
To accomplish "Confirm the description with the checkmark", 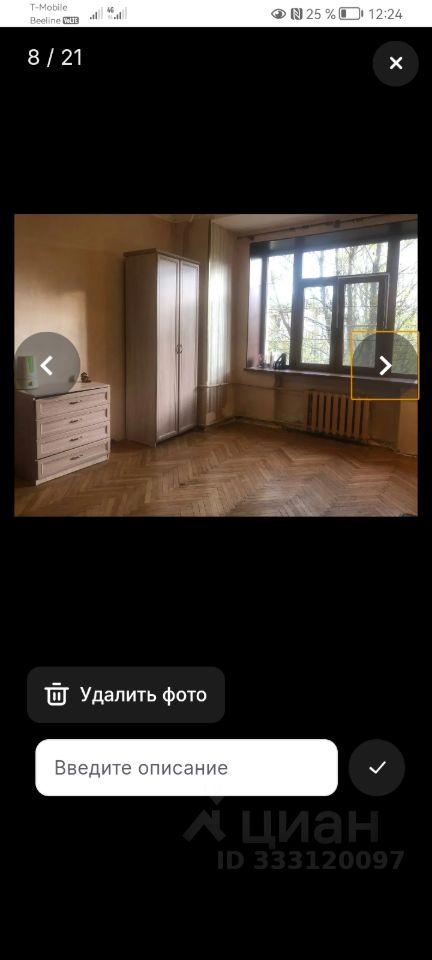I will click(x=377, y=767).
